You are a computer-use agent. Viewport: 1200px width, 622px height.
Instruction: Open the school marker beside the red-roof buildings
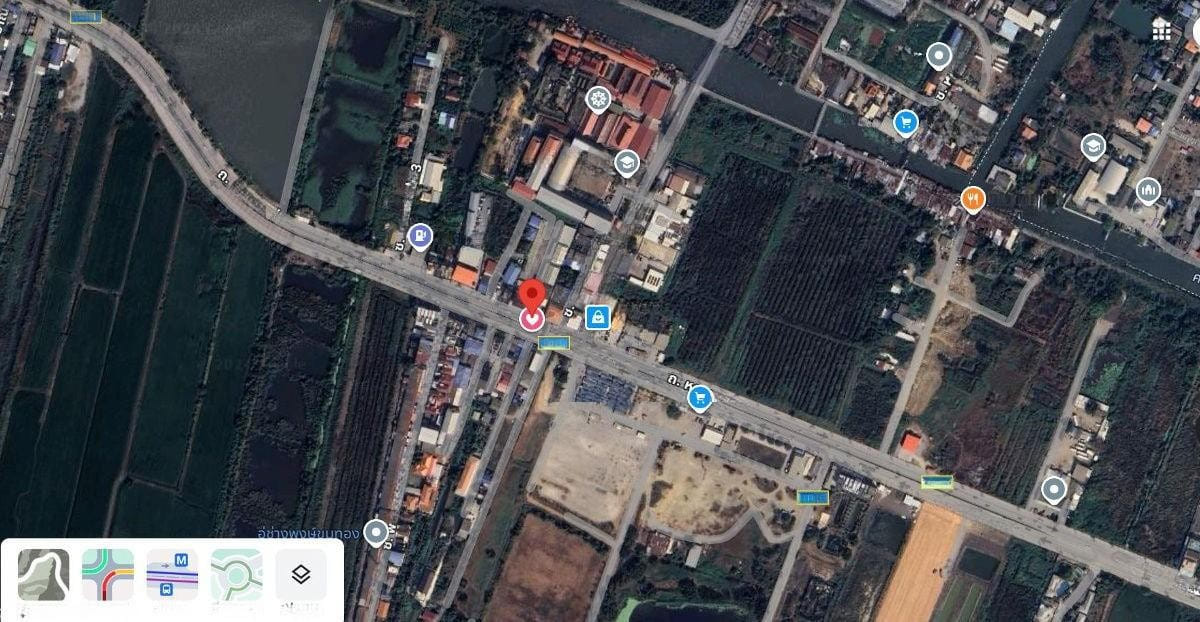[627, 163]
